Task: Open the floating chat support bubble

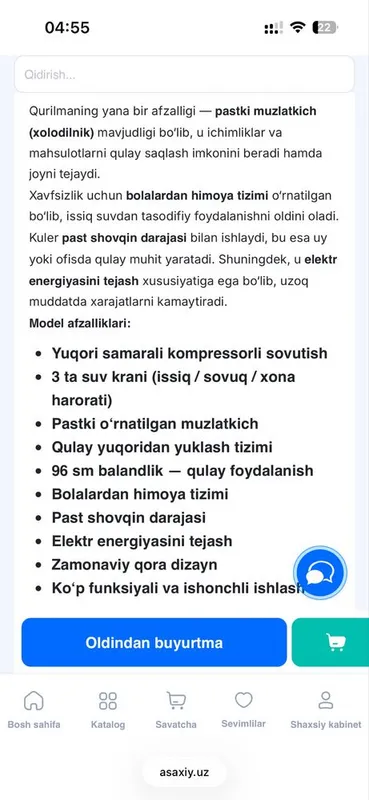Action: (320, 573)
